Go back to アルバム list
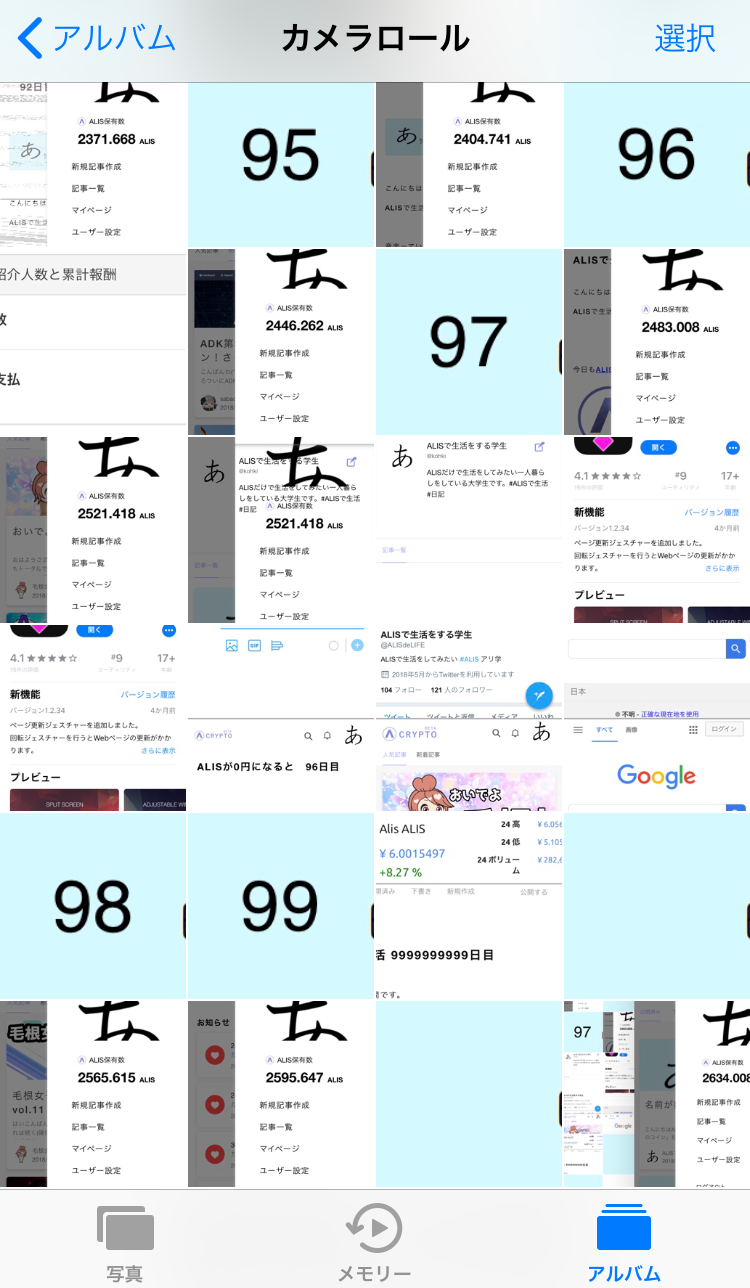This screenshot has height=1288, width=750. (x=97, y=38)
